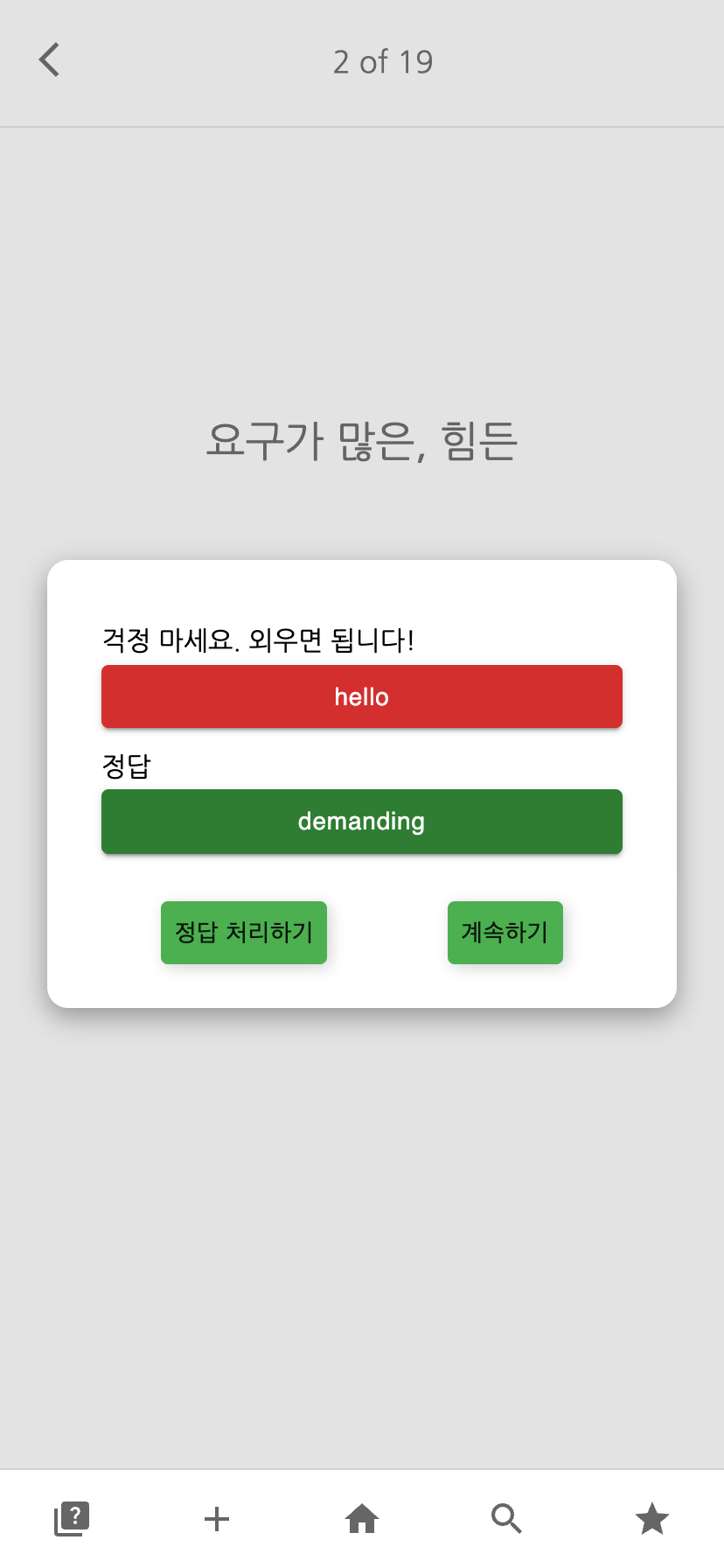Go back using the top-left arrow
724x1568 pixels.
pyautogui.click(x=50, y=60)
